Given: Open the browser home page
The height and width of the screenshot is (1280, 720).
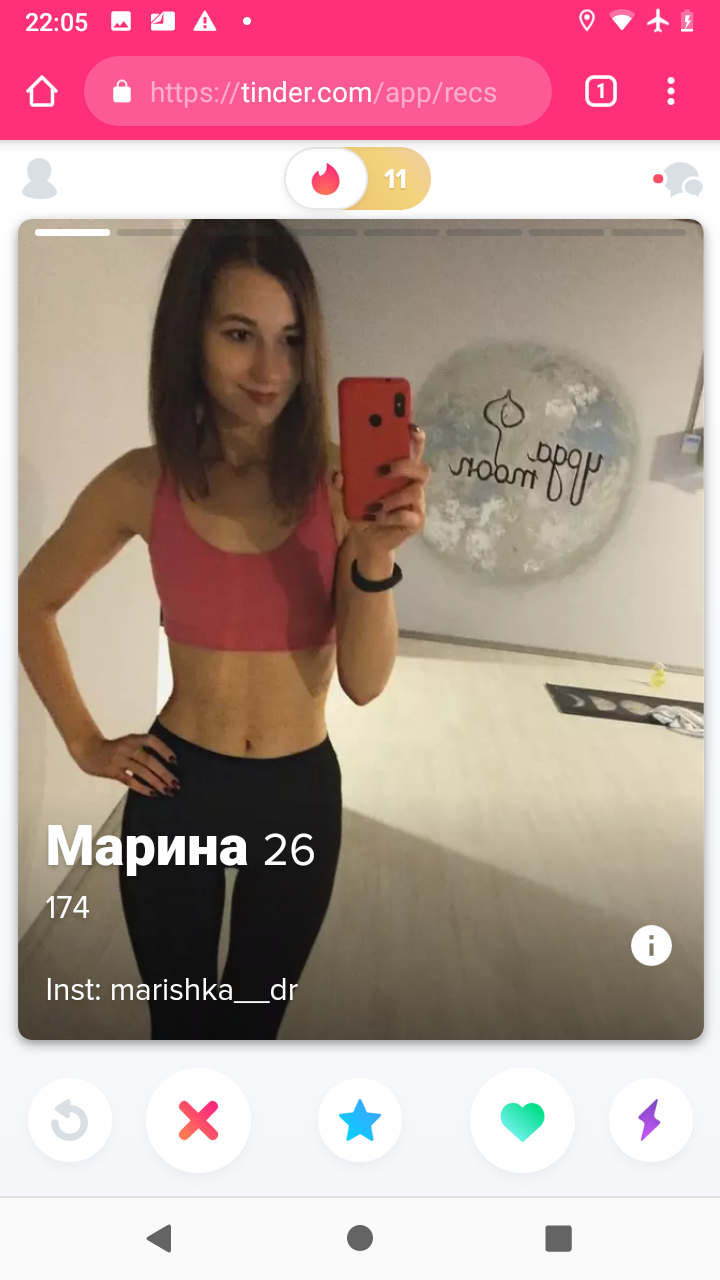Looking at the screenshot, I should (42, 92).
